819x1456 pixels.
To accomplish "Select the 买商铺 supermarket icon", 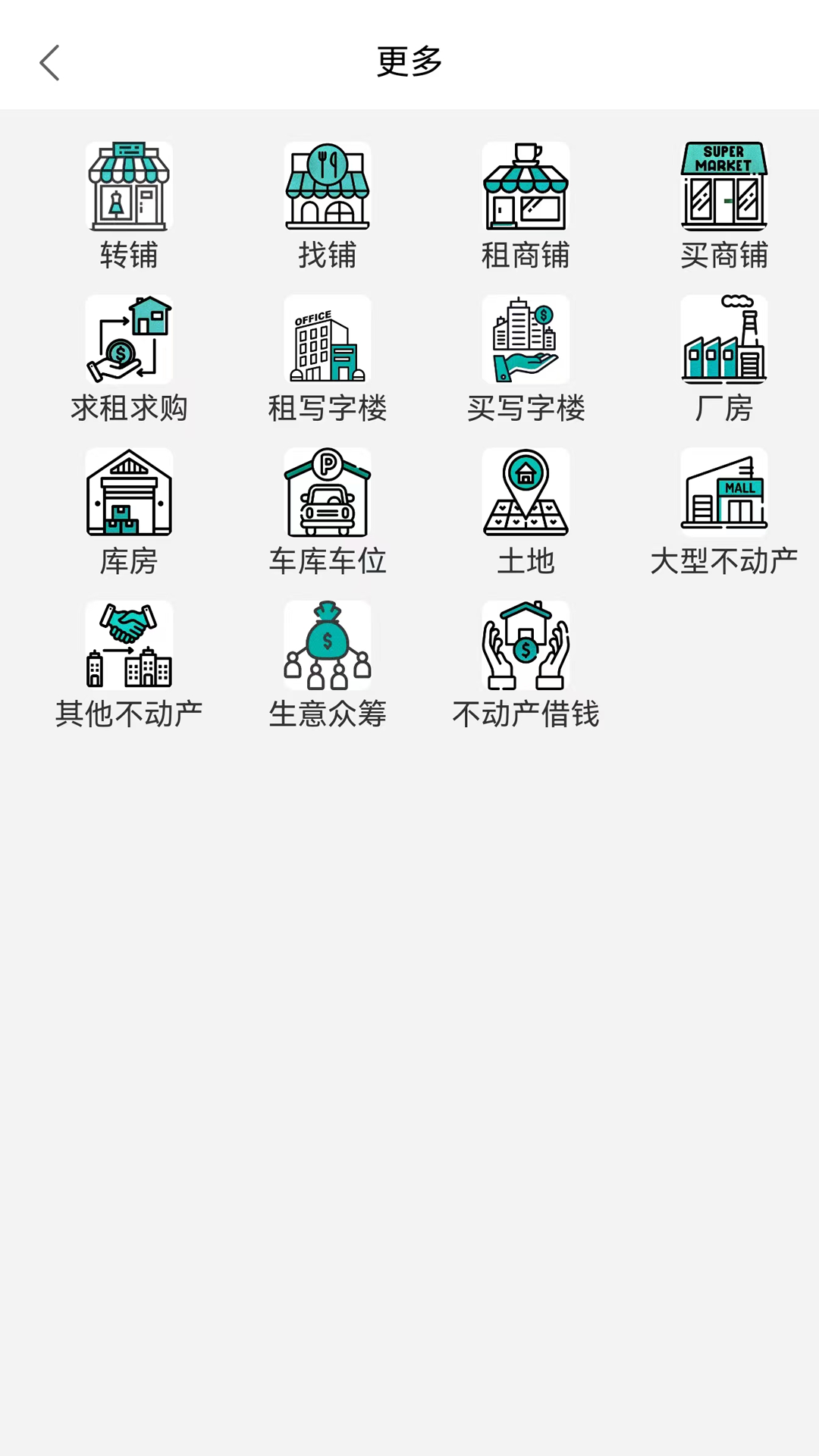I will pos(723,187).
